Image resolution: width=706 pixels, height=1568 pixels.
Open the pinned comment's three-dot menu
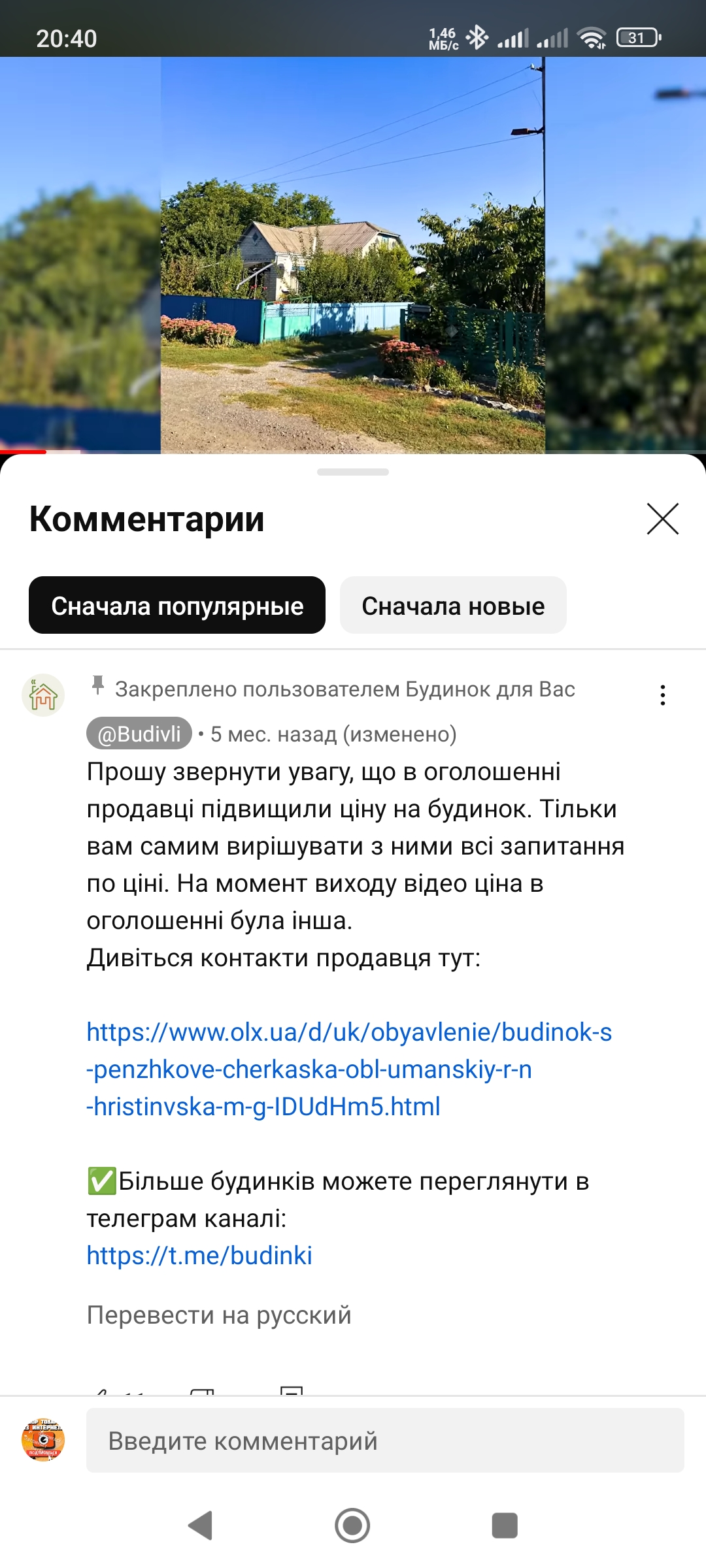tap(662, 695)
